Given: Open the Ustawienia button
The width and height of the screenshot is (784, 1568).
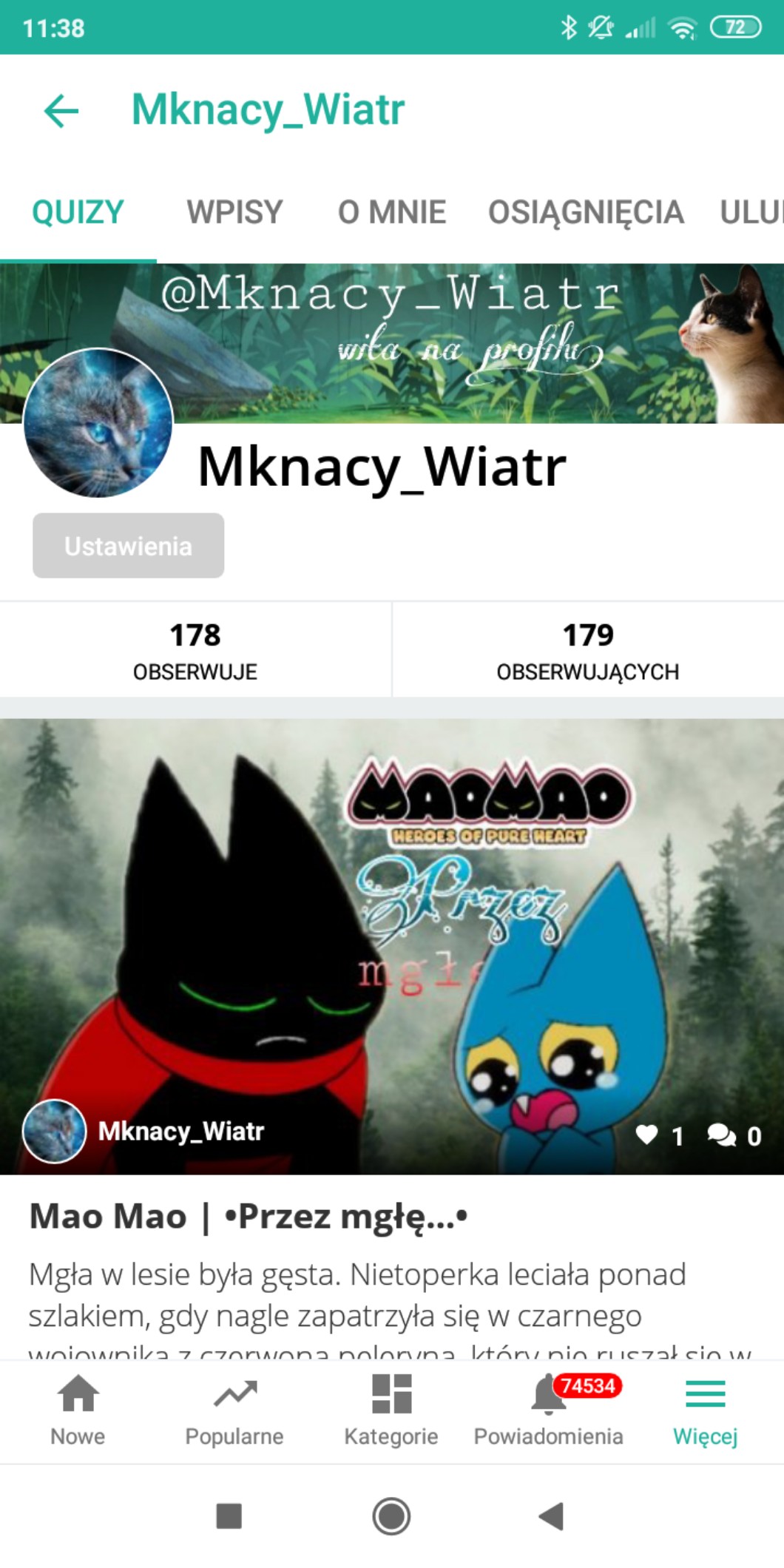Looking at the screenshot, I should 128,546.
